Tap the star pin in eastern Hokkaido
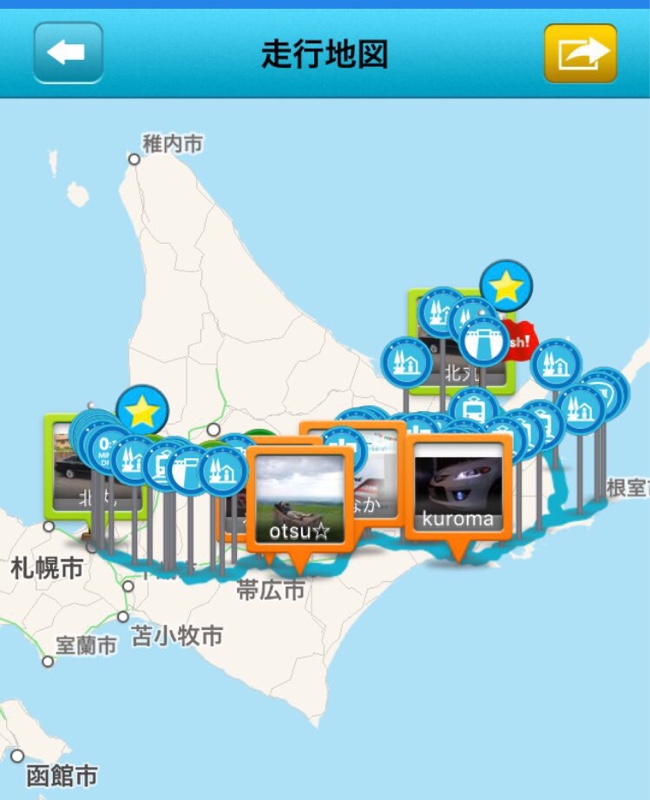This screenshot has height=800, width=650. 506,287
